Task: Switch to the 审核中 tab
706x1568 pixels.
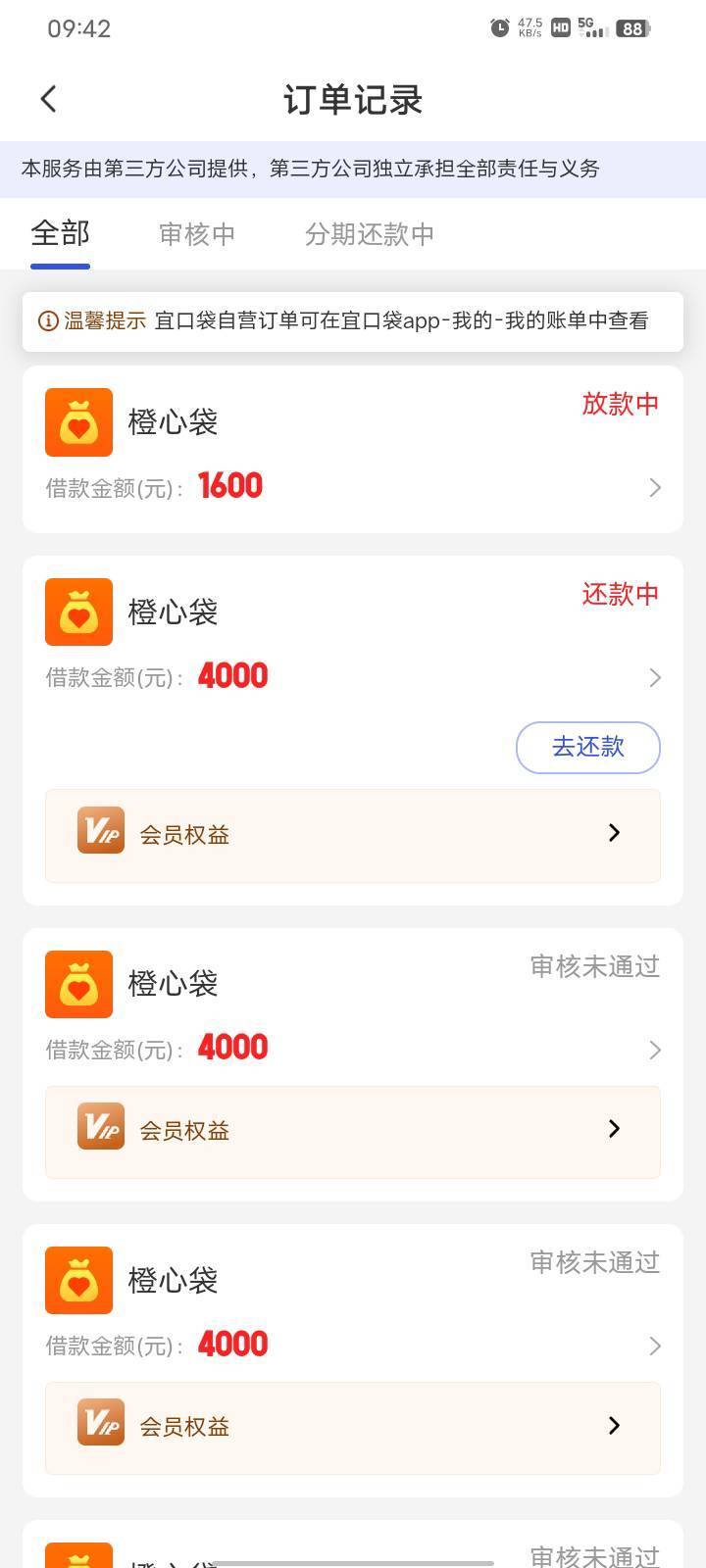Action: click(197, 234)
